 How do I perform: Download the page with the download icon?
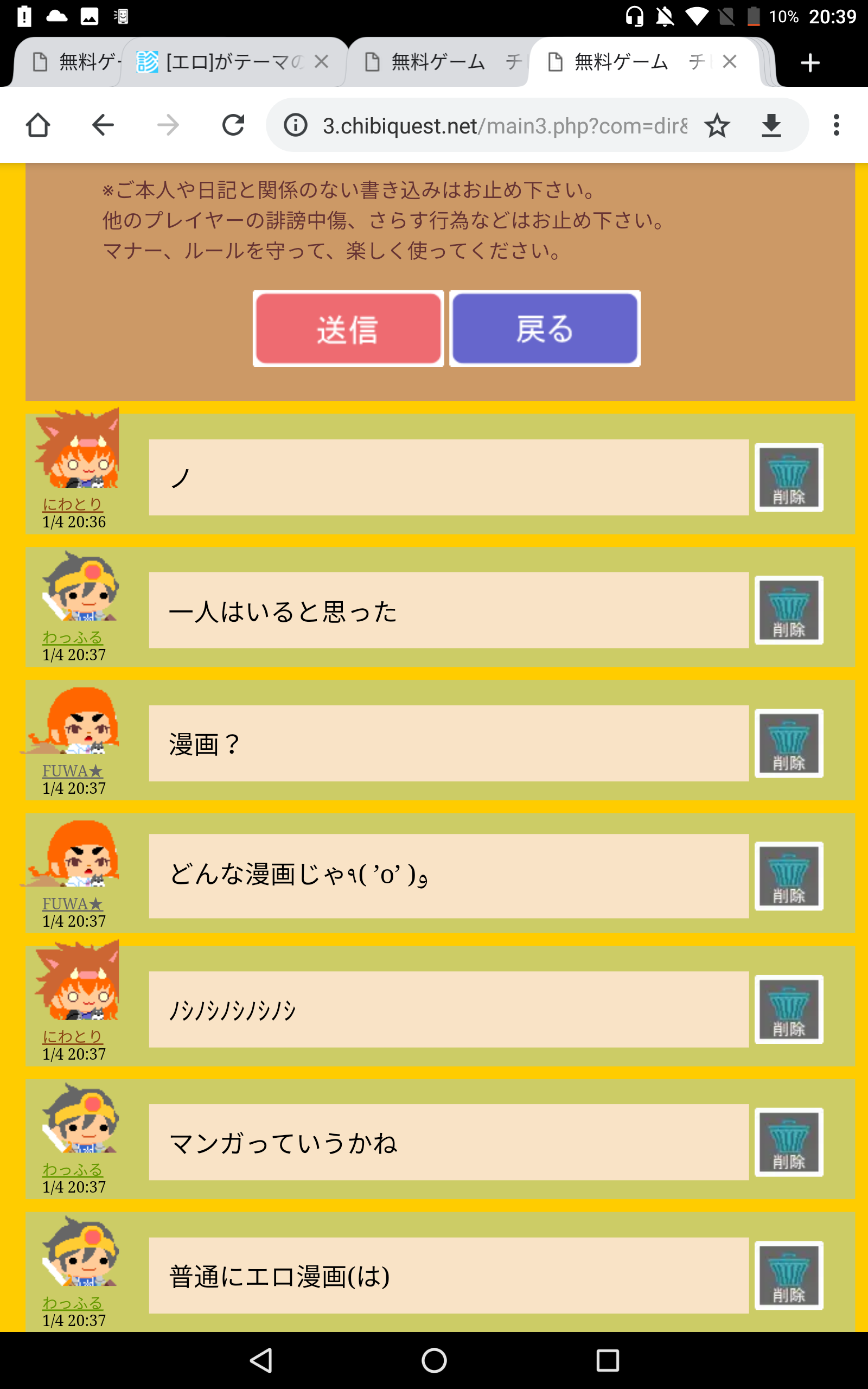tap(771, 125)
